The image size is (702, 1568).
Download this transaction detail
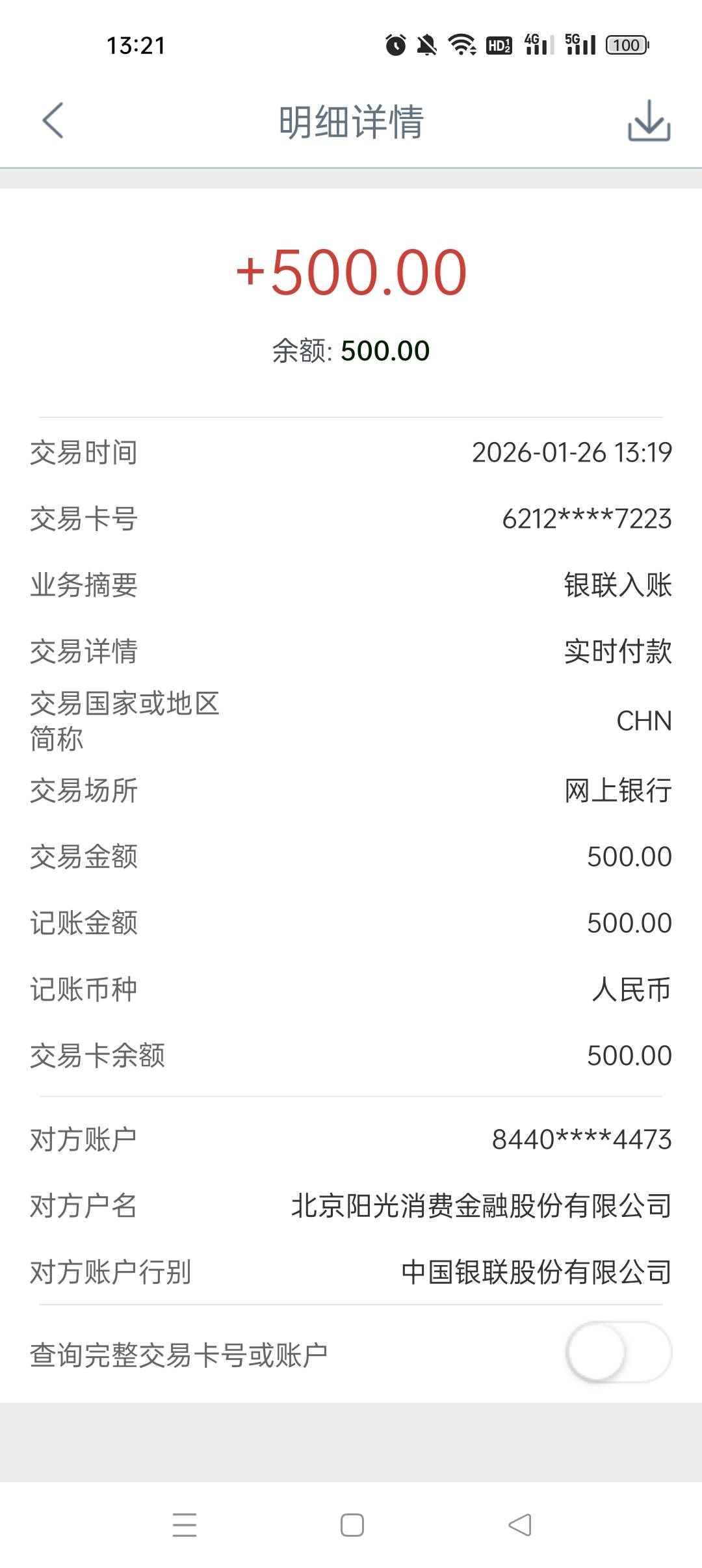(x=649, y=121)
